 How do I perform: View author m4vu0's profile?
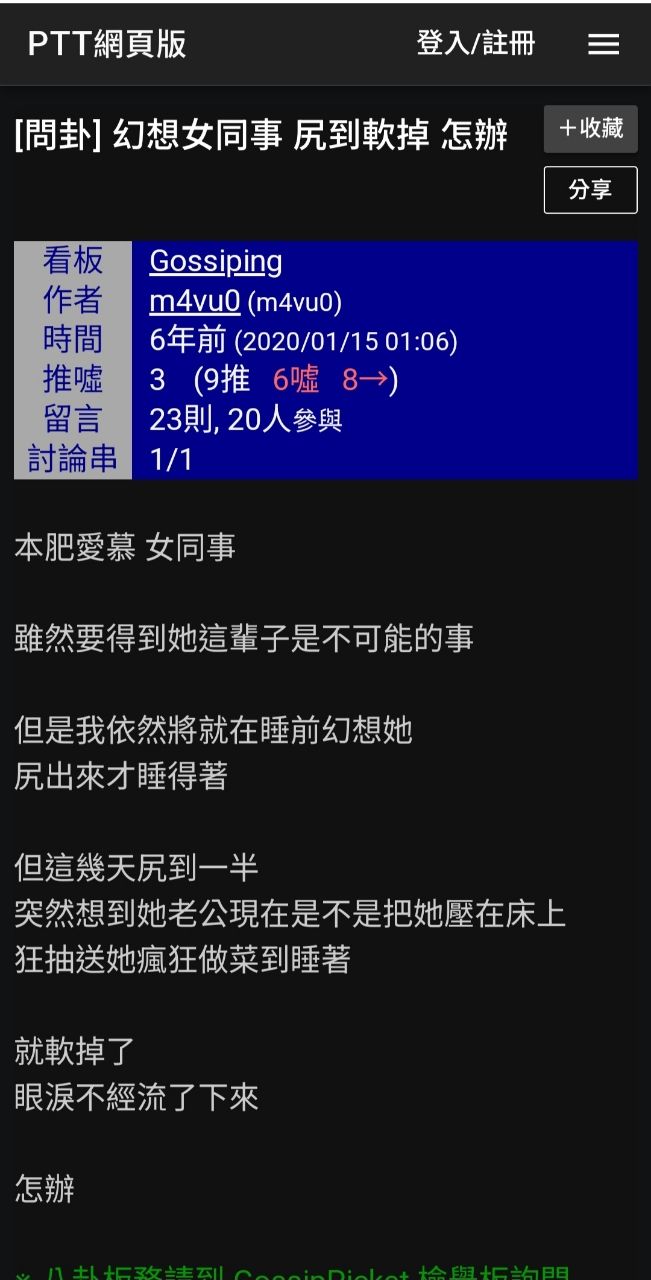(194, 301)
